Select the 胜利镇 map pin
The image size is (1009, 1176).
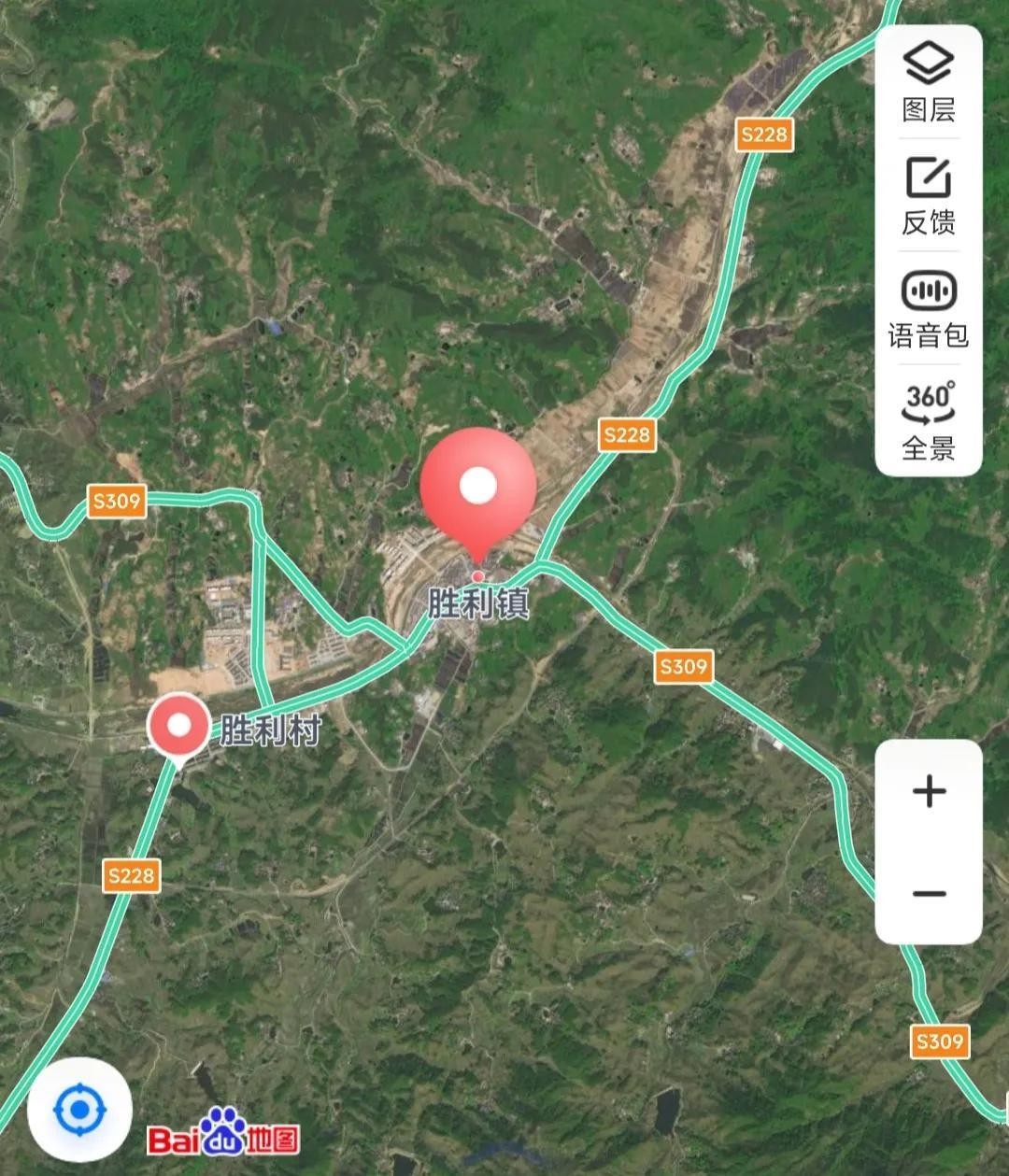[x=478, y=488]
